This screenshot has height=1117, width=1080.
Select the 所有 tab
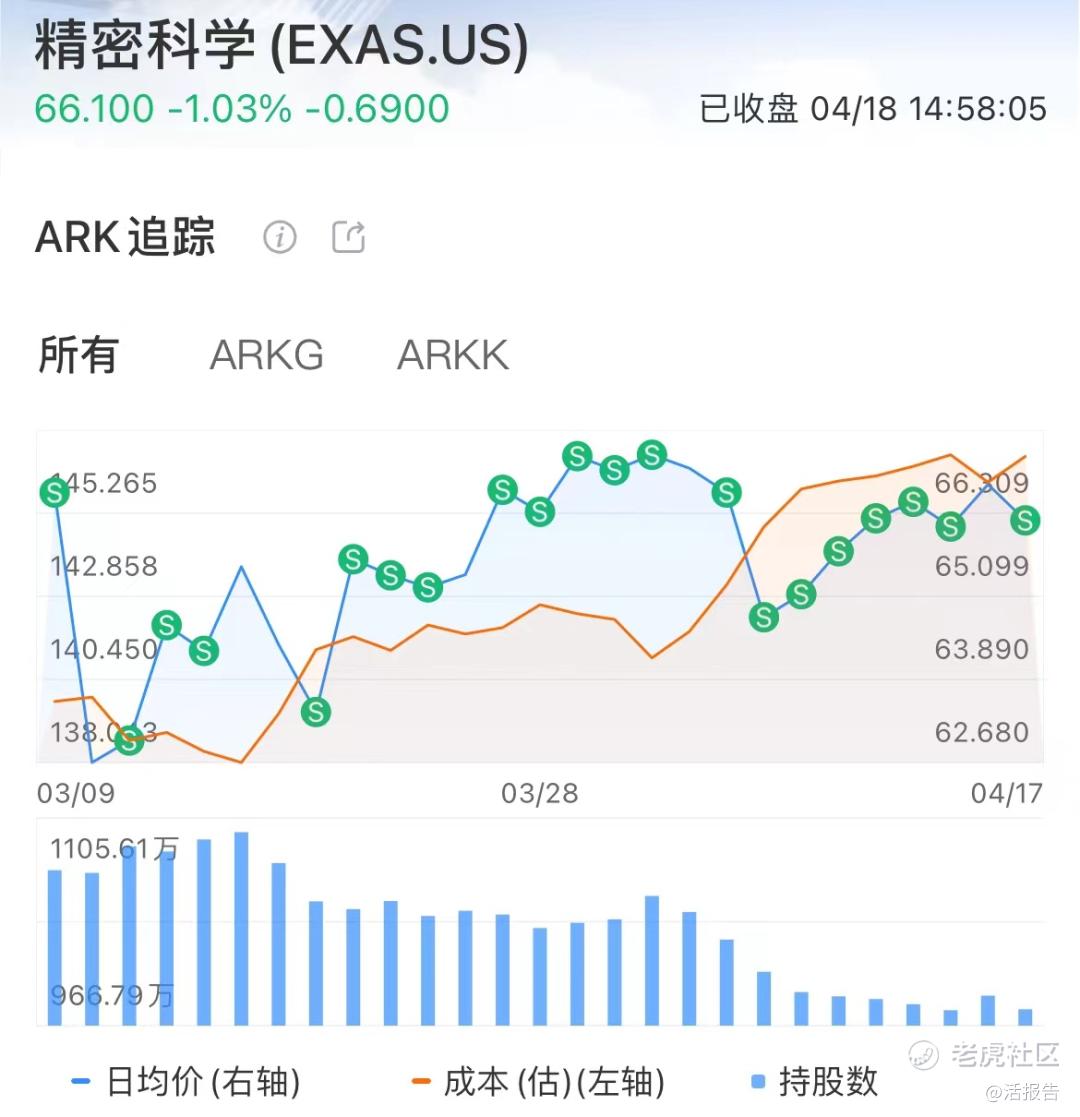click(x=78, y=355)
